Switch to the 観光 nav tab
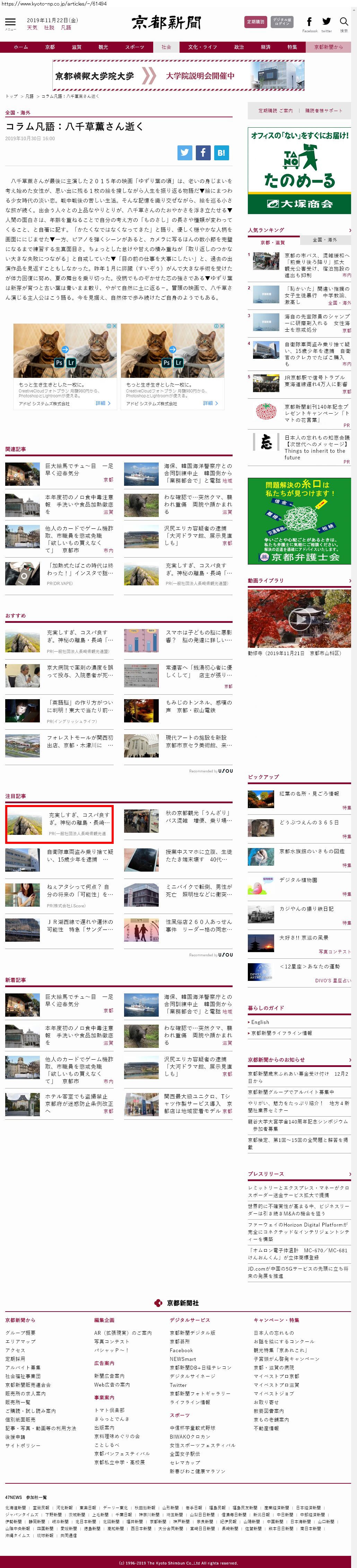 [x=103, y=47]
